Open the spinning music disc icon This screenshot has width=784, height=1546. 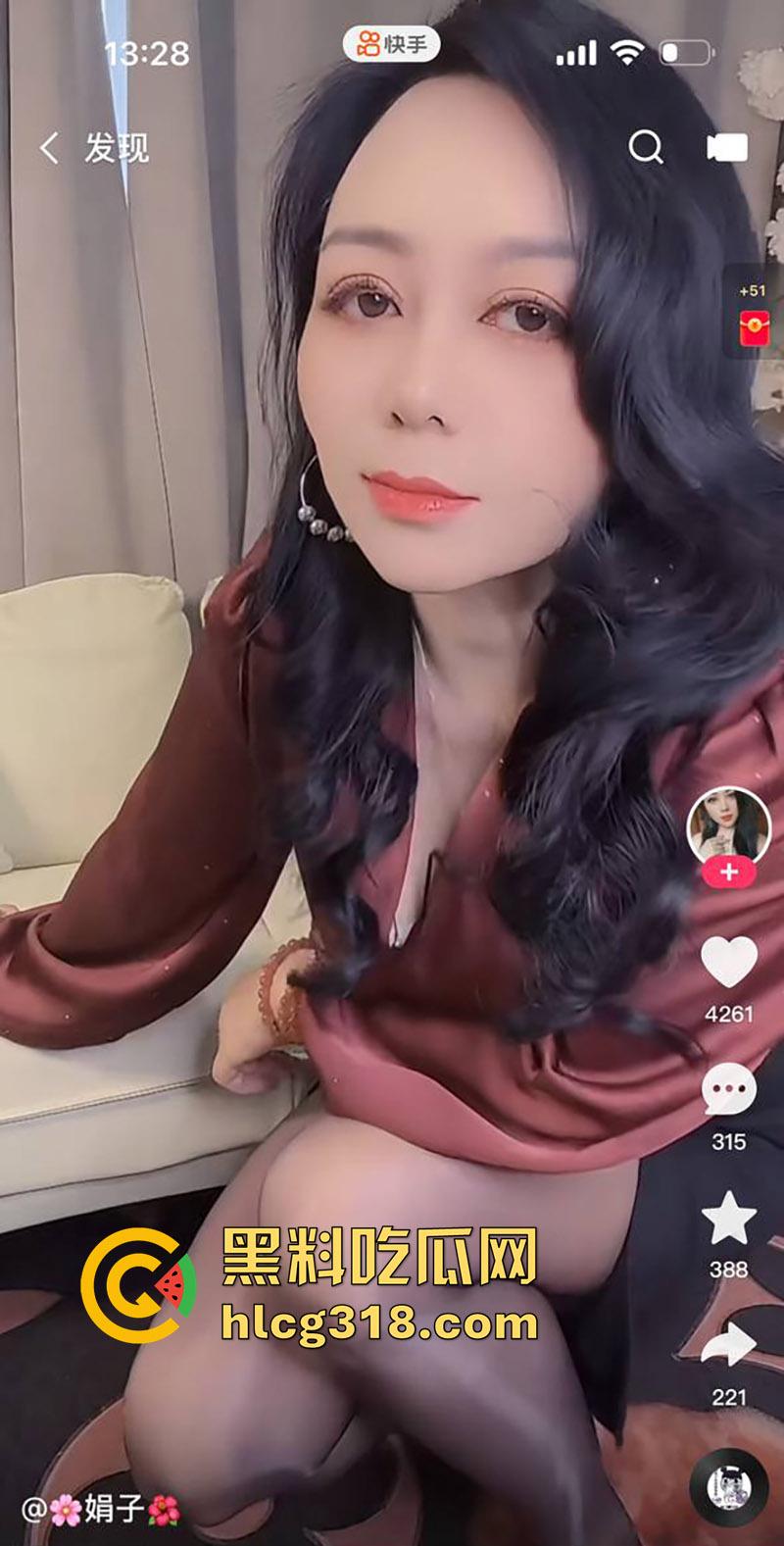[x=727, y=1485]
